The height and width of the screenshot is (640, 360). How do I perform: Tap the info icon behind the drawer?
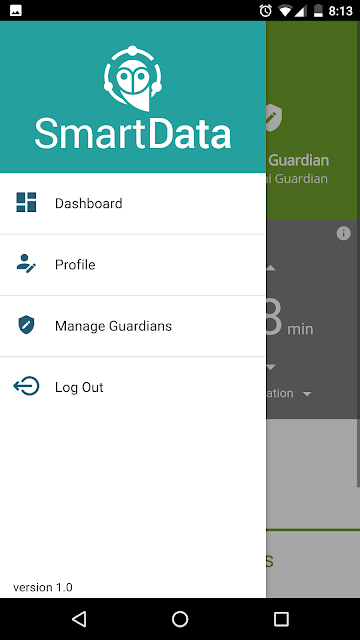point(344,233)
